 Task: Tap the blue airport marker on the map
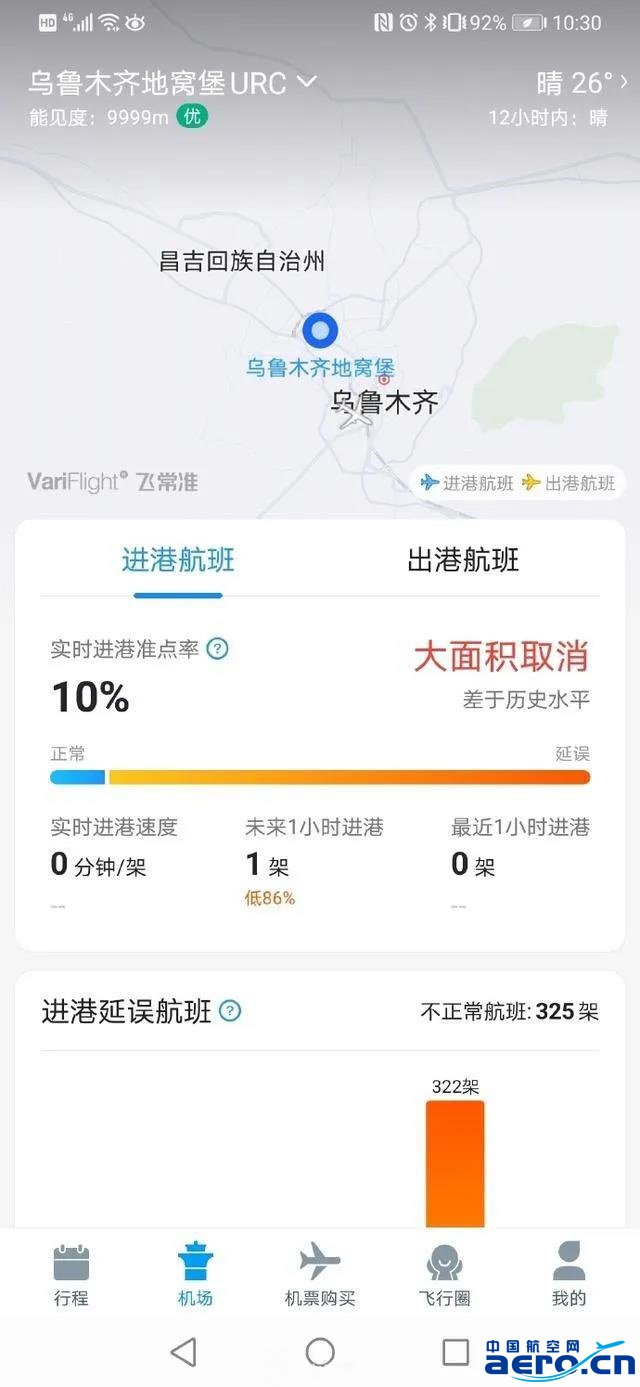(320, 330)
